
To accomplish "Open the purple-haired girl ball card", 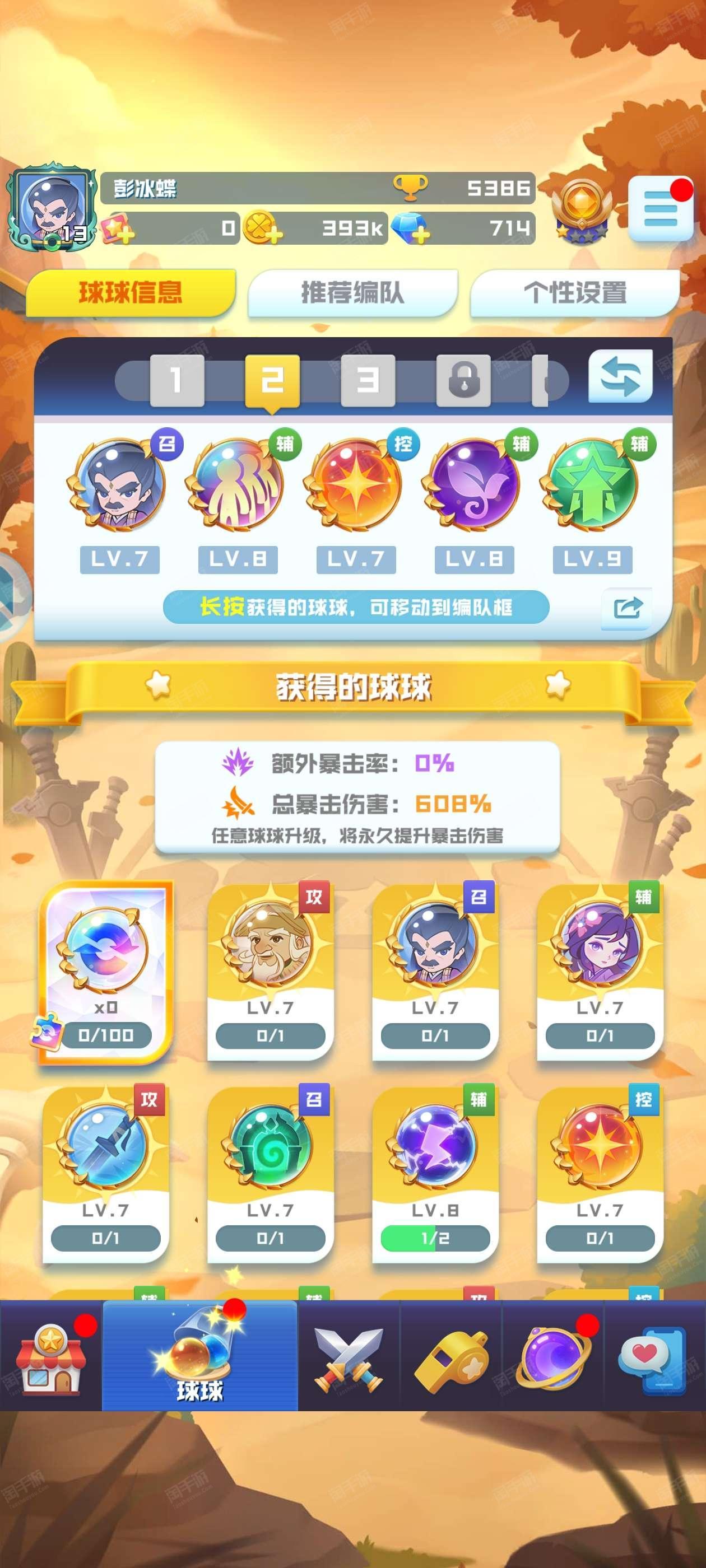I will click(x=600, y=972).
